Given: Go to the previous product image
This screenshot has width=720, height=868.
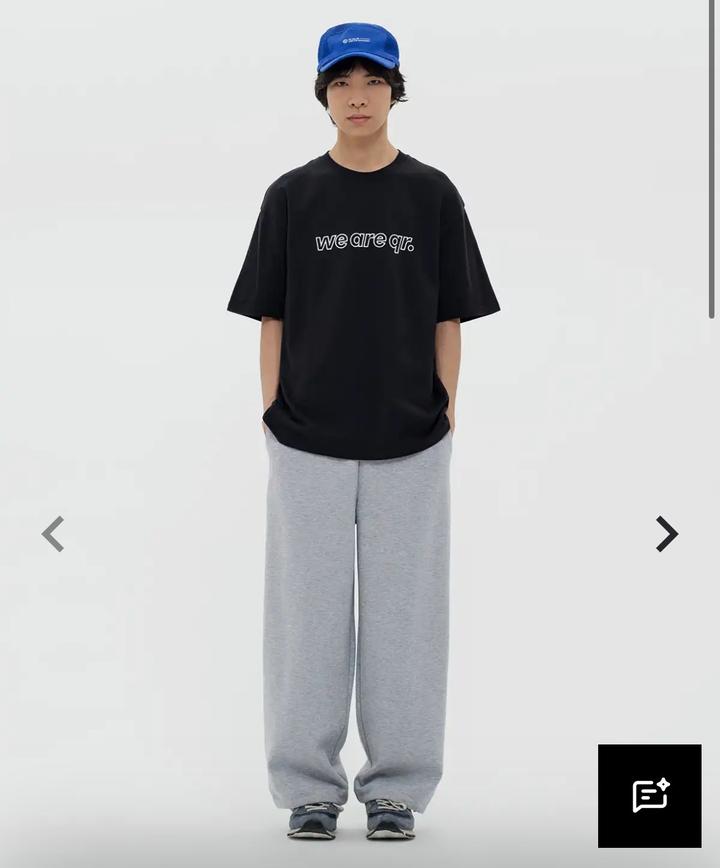Looking at the screenshot, I should coord(53,534).
